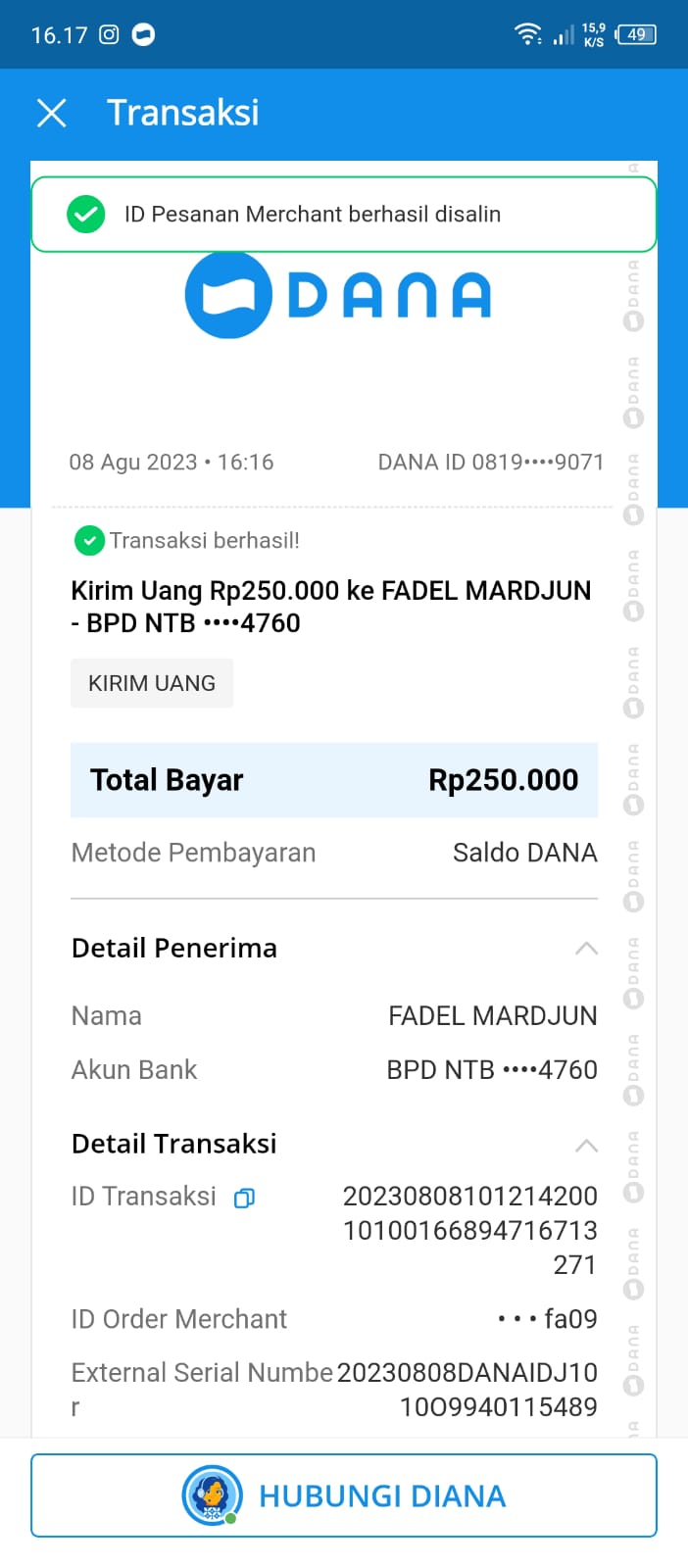
Task: Copy the ID Transaksi number
Action: pyautogui.click(x=244, y=1198)
